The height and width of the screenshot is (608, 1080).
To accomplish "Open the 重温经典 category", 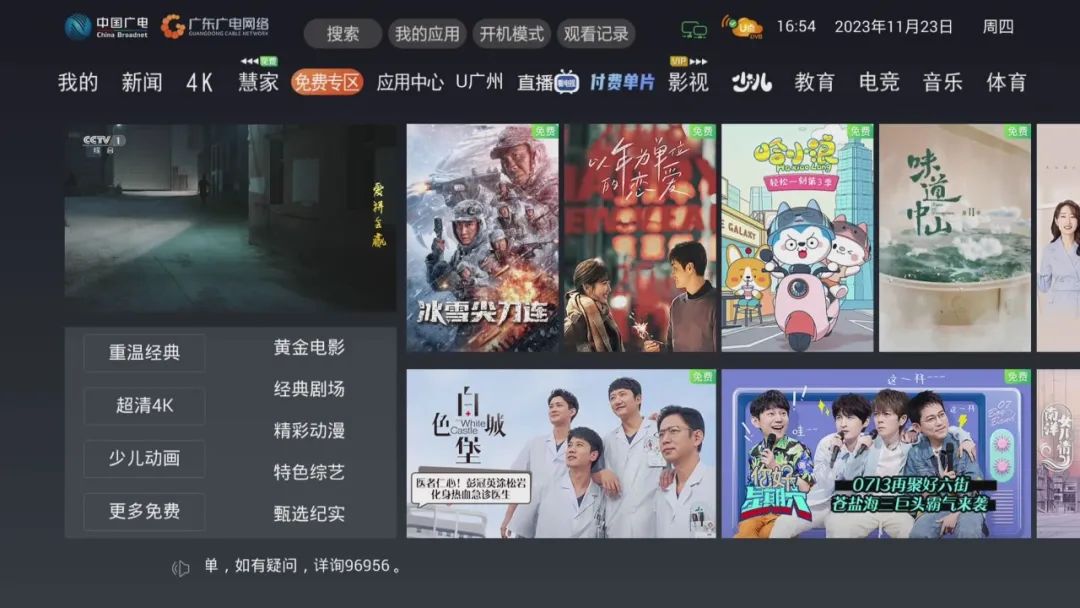I will pos(144,352).
